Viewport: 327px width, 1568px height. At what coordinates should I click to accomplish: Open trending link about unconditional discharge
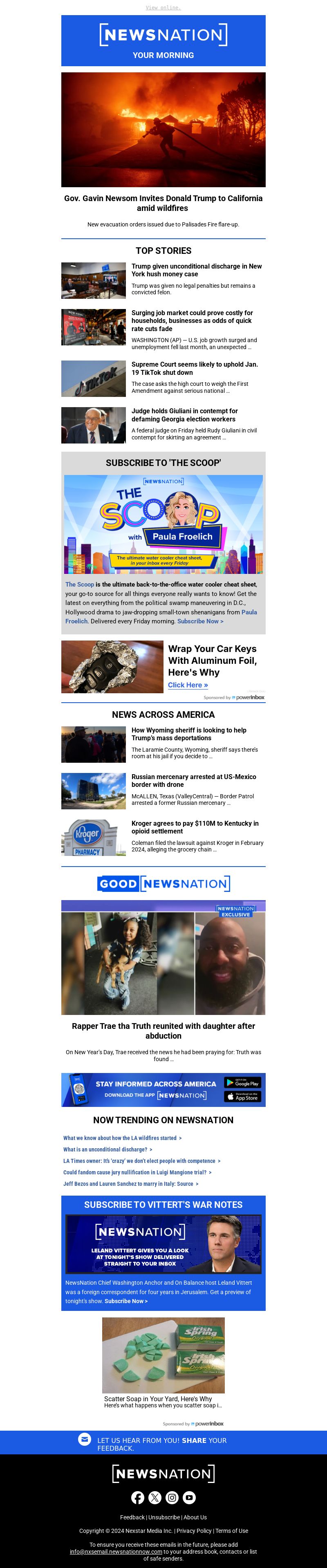[x=105, y=1149]
